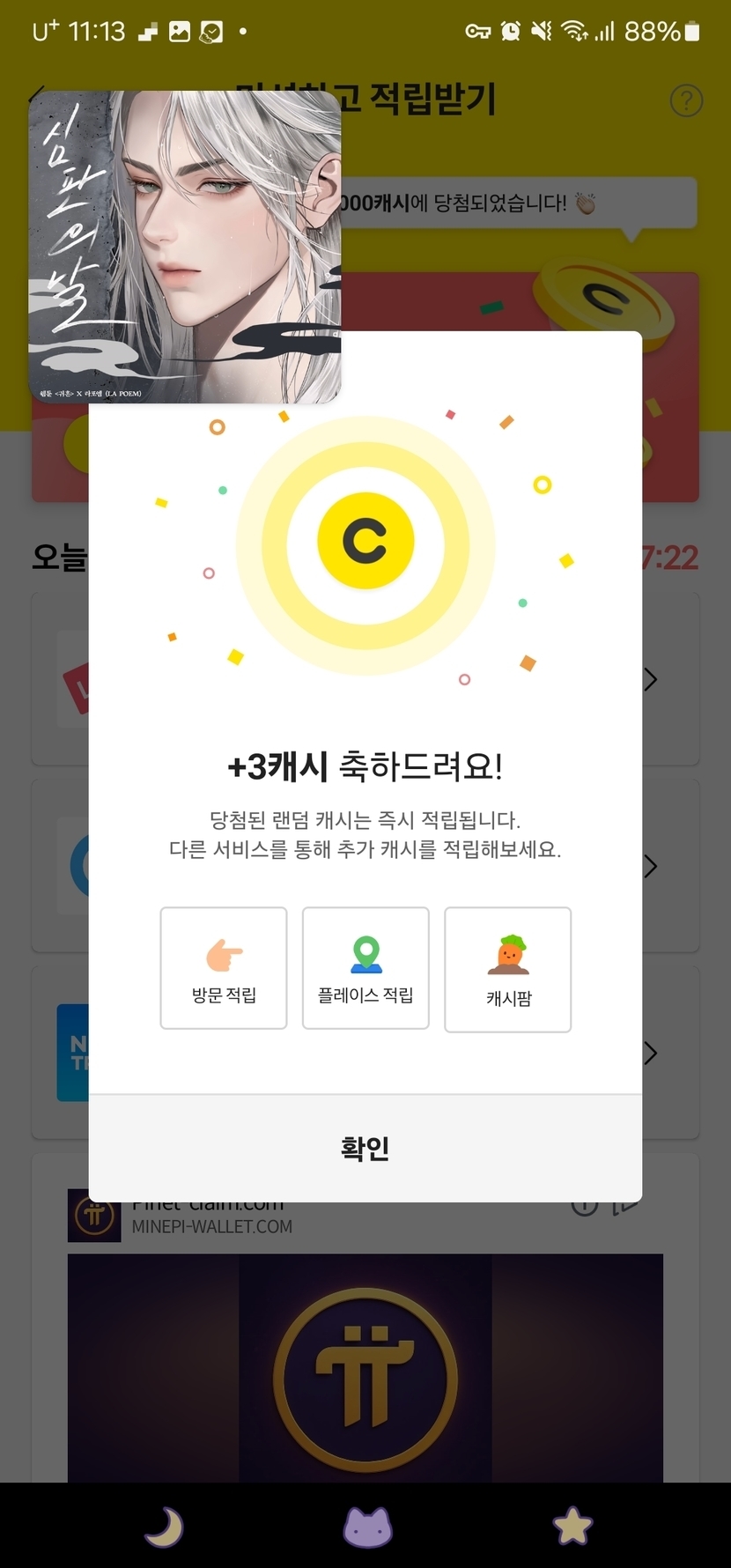Image resolution: width=731 pixels, height=1568 pixels.
Task: Tap the moon icon in bottom bar
Action: click(x=164, y=1527)
